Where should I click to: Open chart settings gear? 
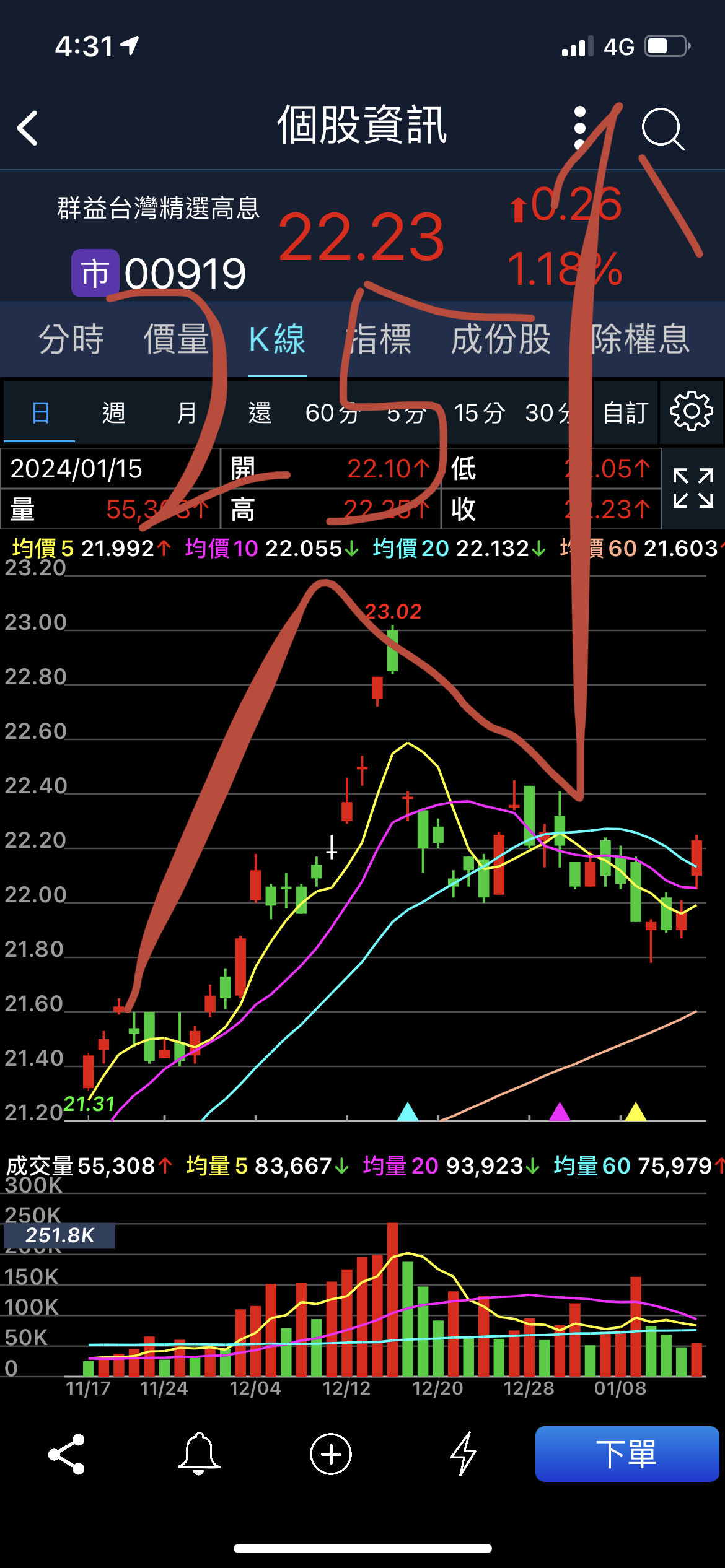click(x=692, y=411)
